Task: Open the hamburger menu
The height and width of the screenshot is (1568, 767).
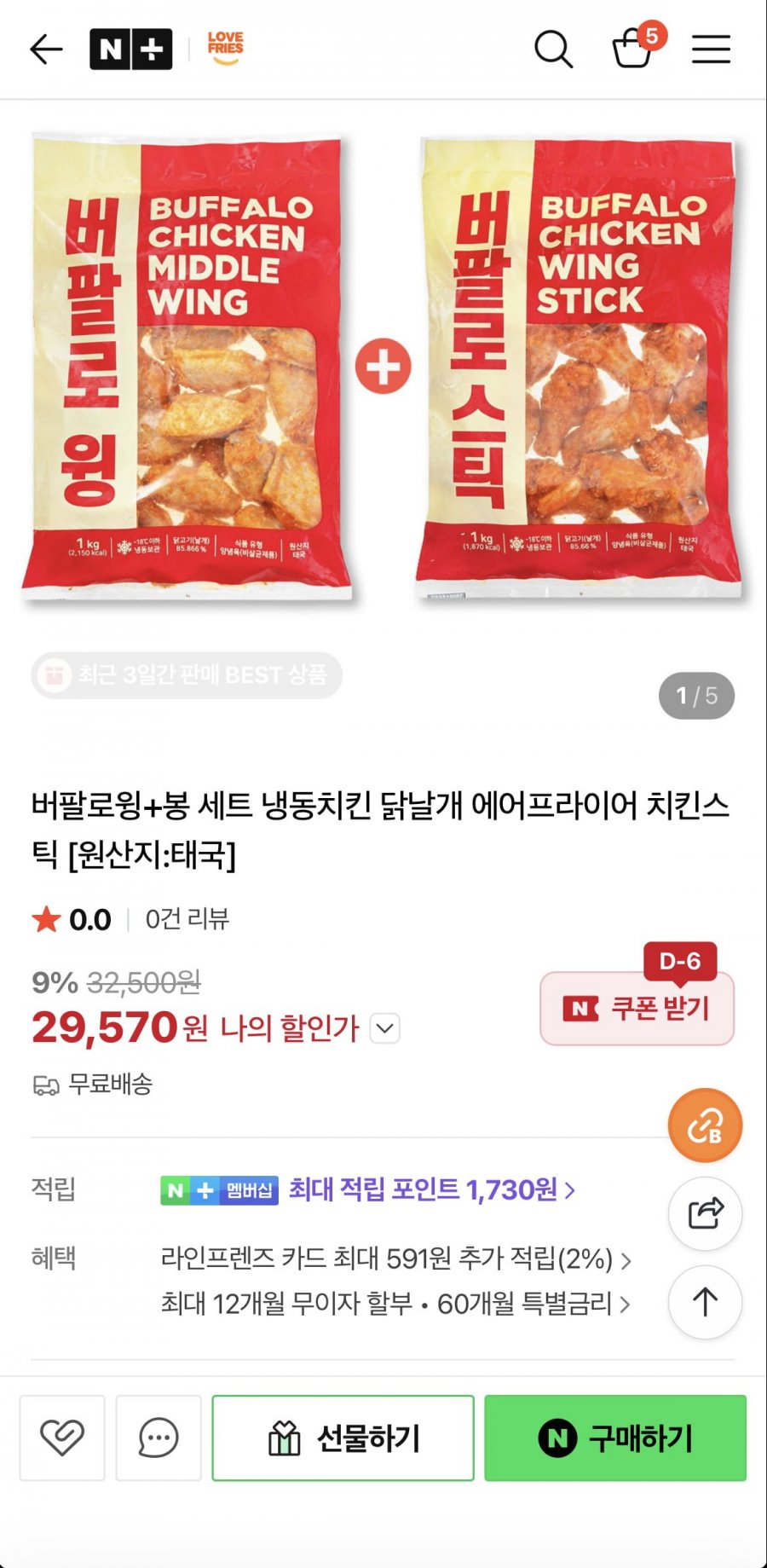Action: click(x=712, y=49)
